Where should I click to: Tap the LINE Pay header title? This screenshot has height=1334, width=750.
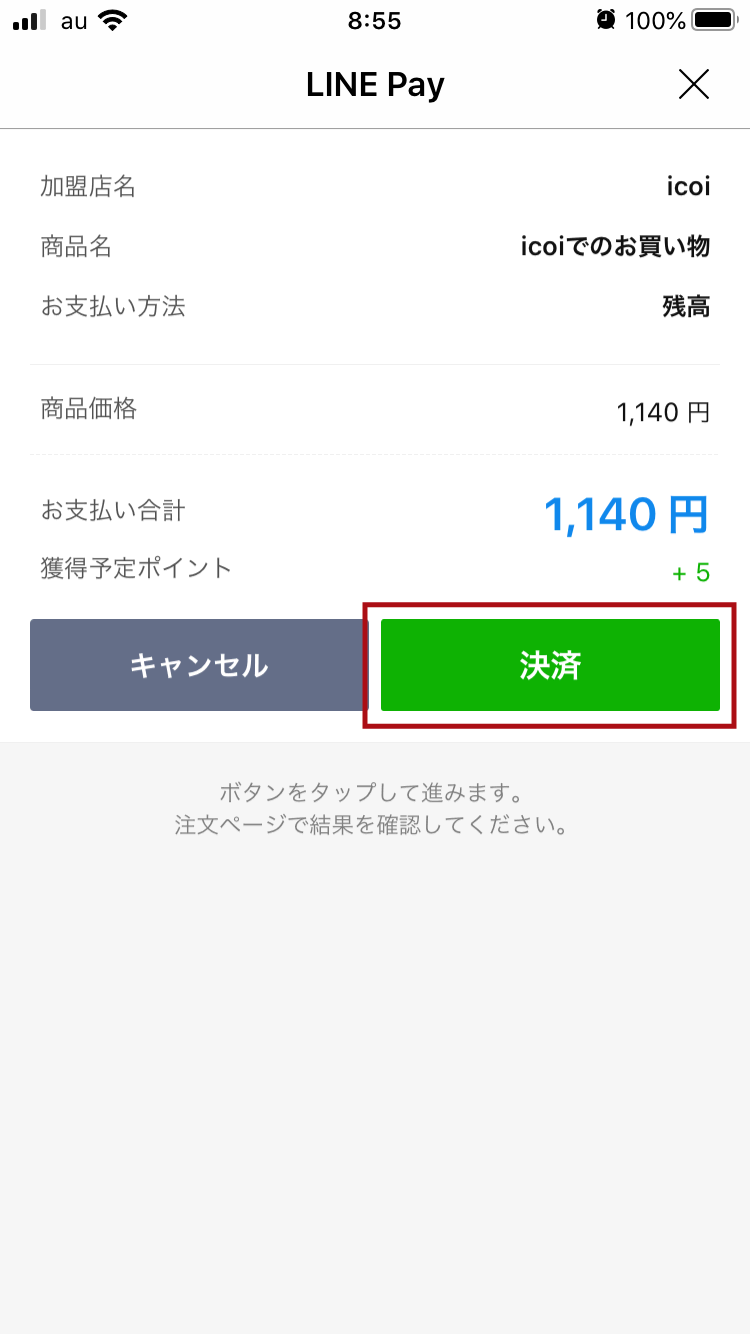(x=375, y=84)
